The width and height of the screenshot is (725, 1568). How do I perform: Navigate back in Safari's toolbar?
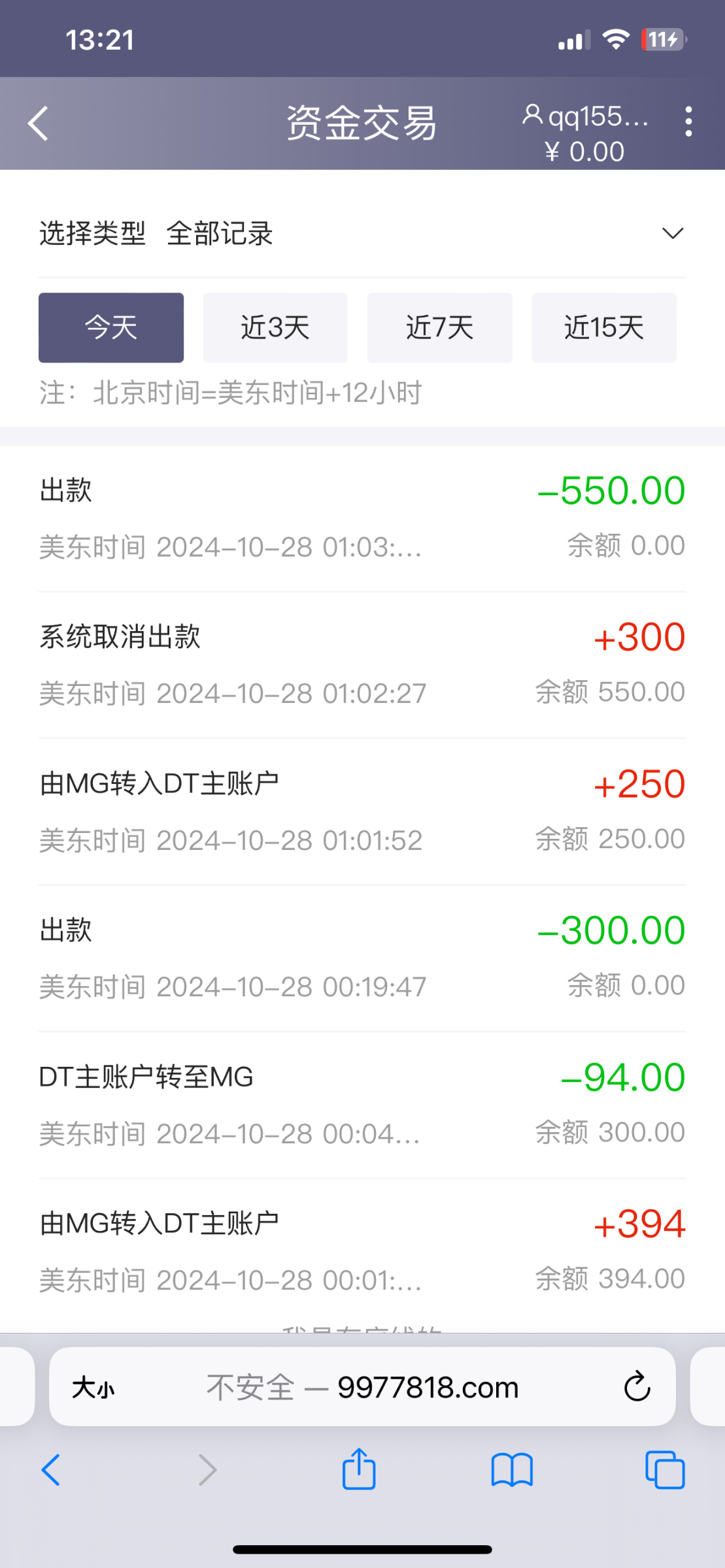click(x=51, y=1470)
